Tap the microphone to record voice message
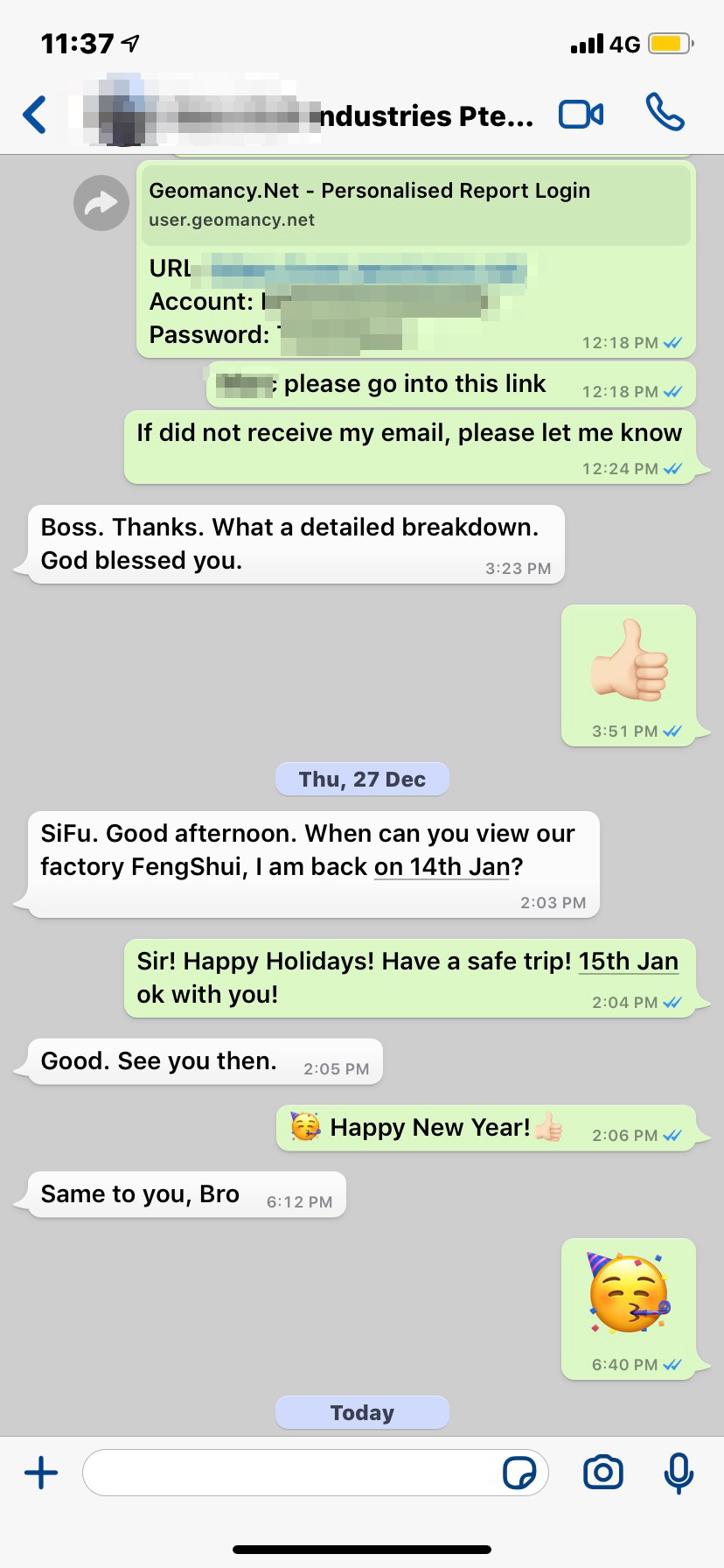724x1568 pixels. coord(679,1473)
